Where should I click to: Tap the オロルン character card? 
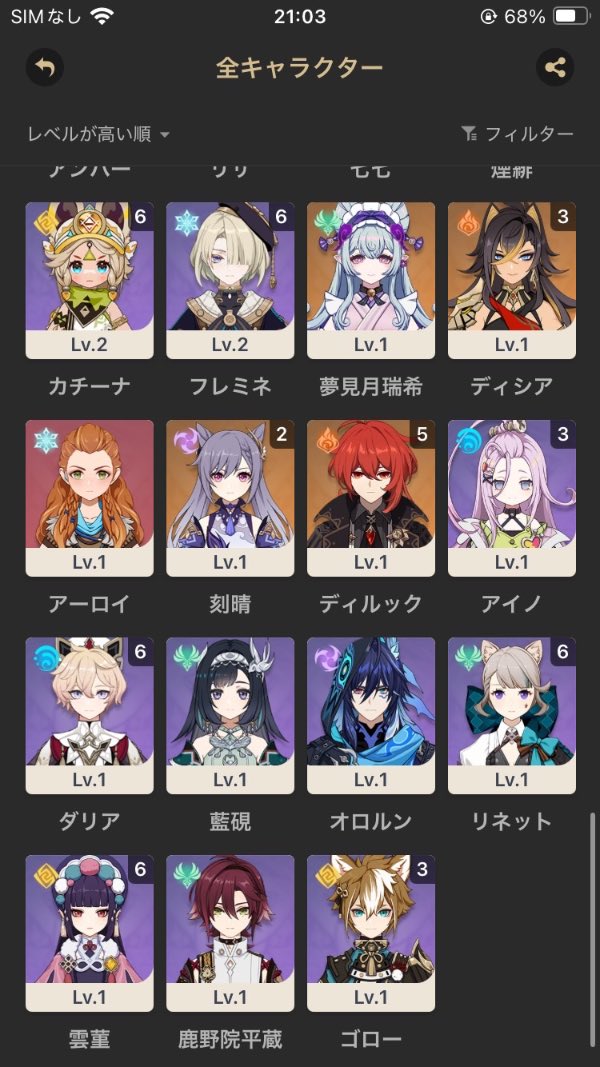[x=371, y=716]
